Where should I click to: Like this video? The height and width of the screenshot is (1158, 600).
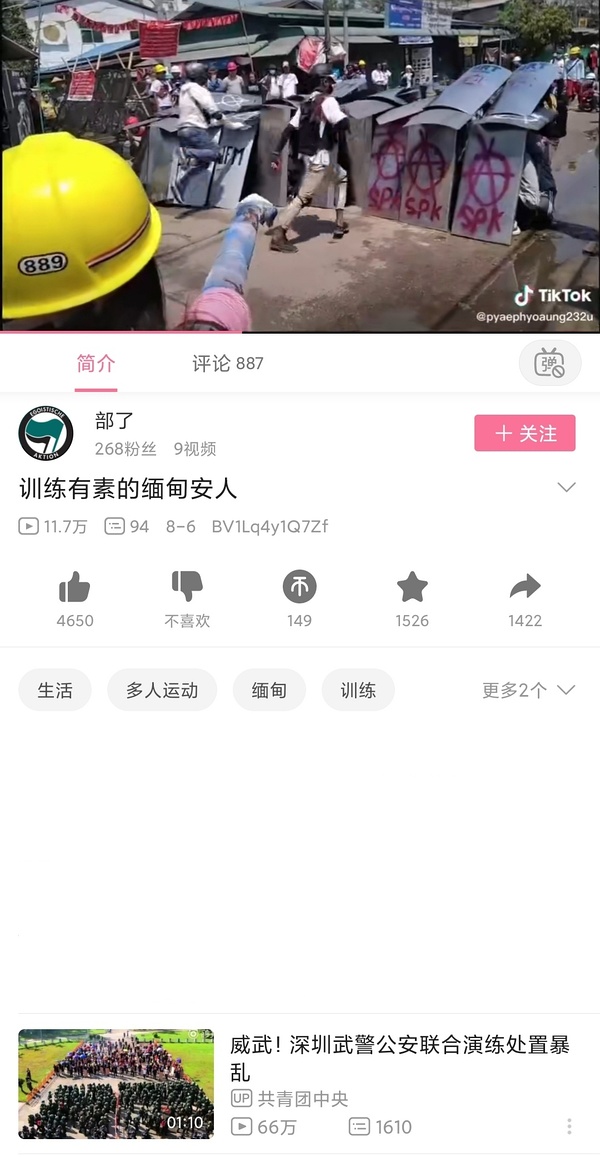click(x=75, y=587)
